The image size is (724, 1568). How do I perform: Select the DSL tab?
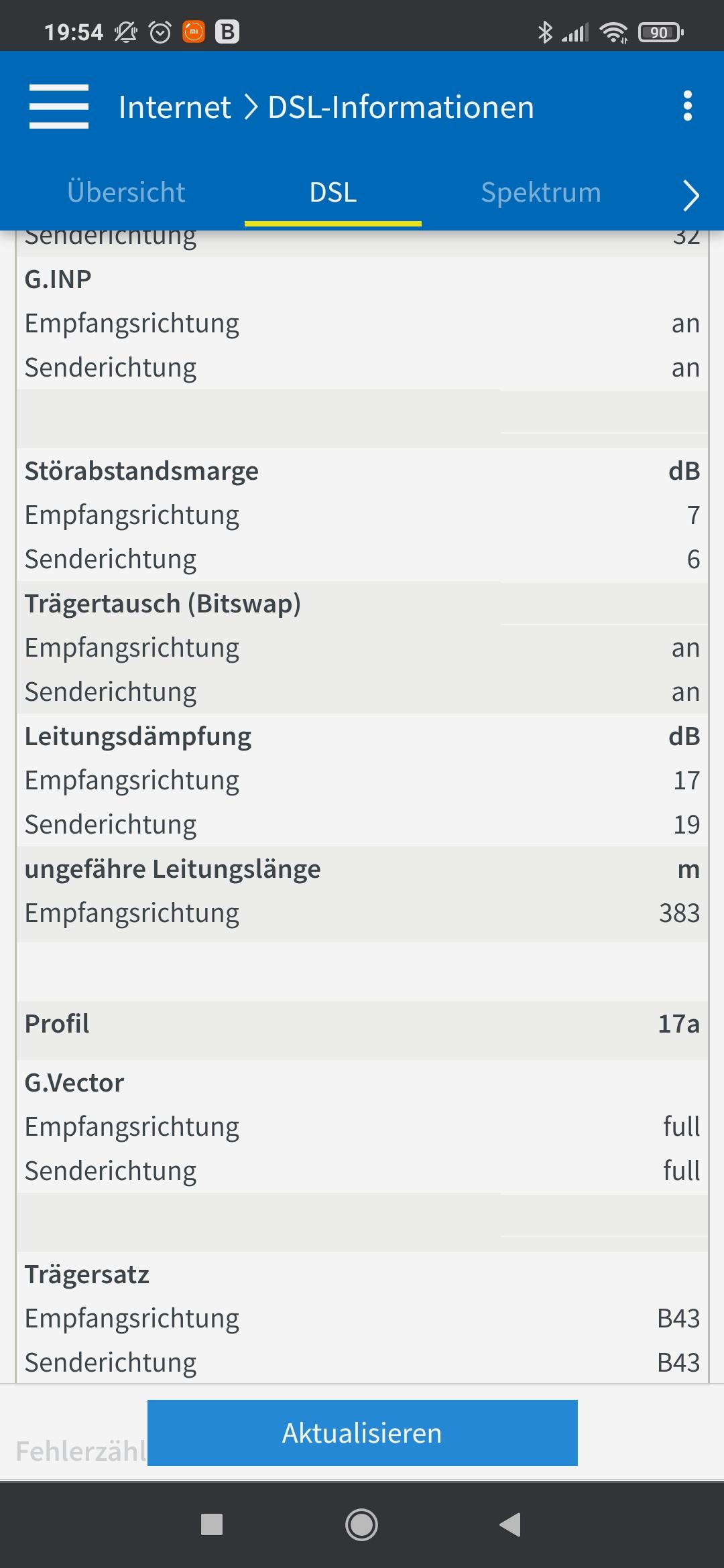[333, 192]
